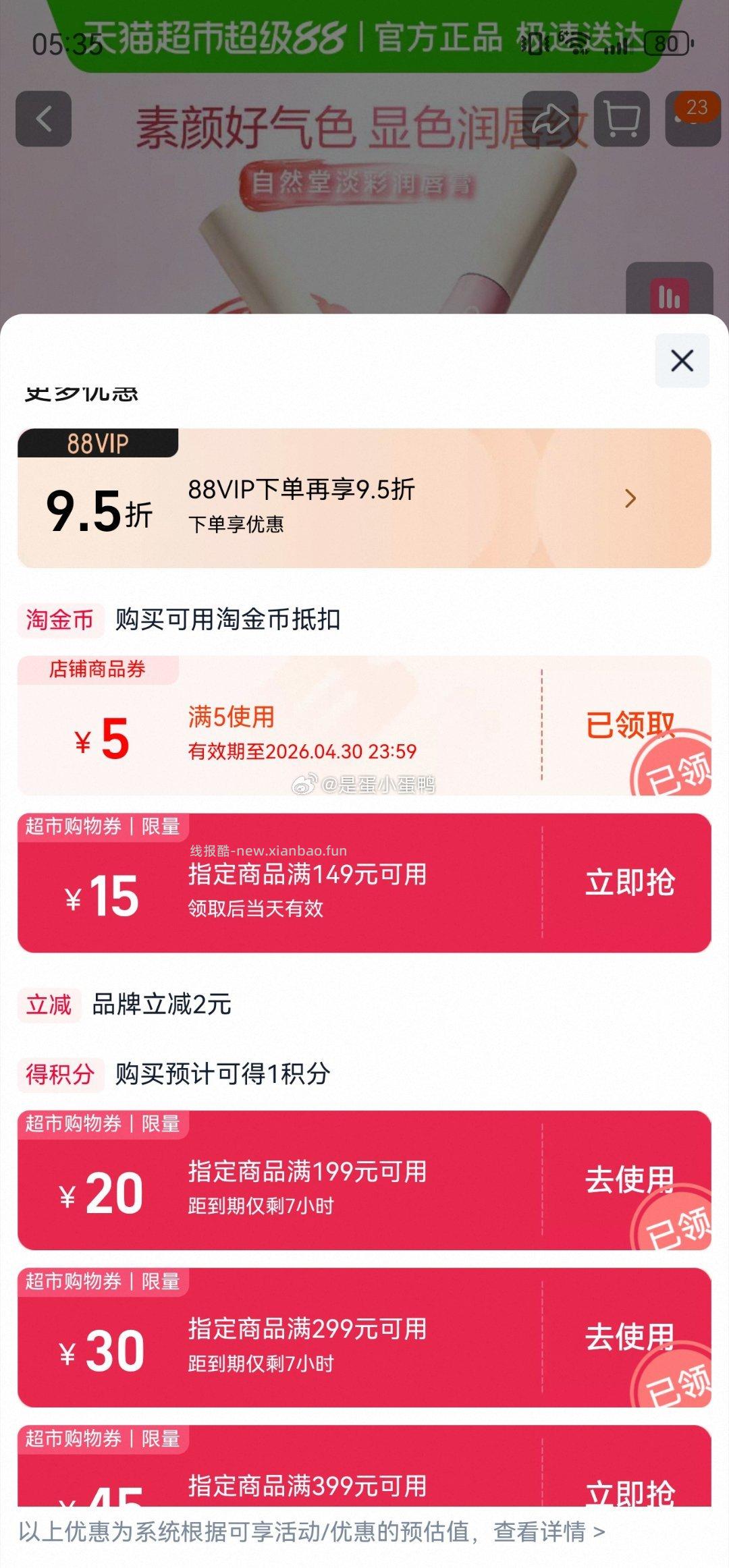729x1568 pixels.
Task: Expand the 88VIP 9.5折 discount details chevron
Action: [x=632, y=498]
